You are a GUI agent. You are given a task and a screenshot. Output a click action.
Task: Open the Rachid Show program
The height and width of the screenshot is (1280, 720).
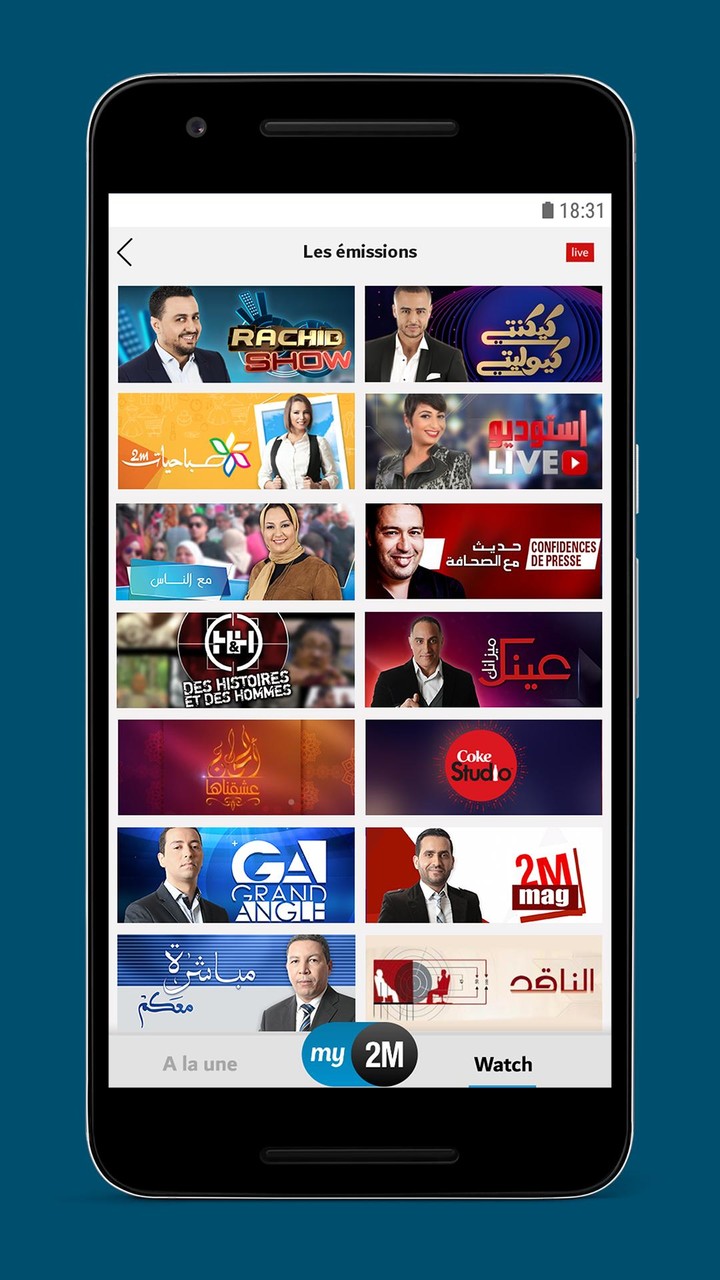tap(236, 334)
